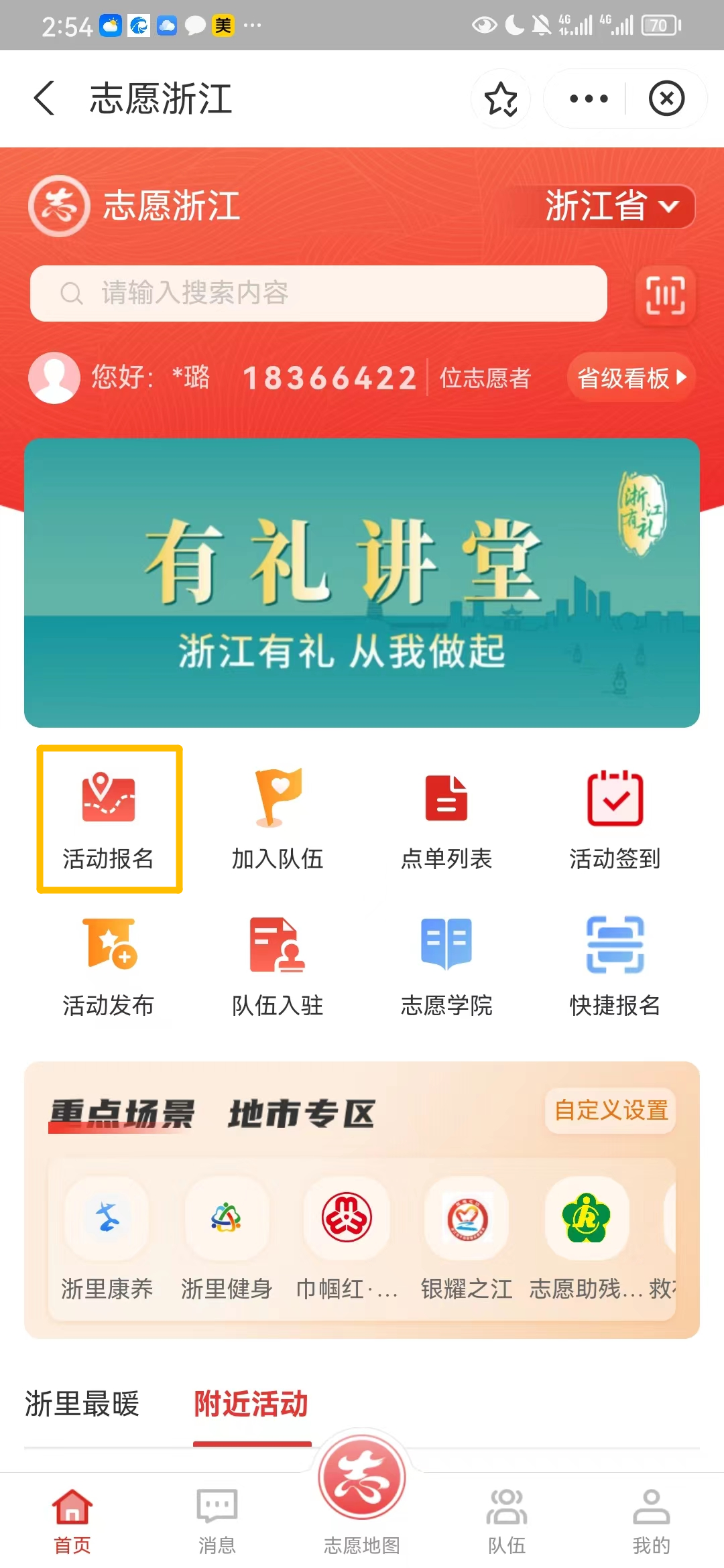
Task: Select 加入队伍 to join a team
Action: tap(278, 819)
